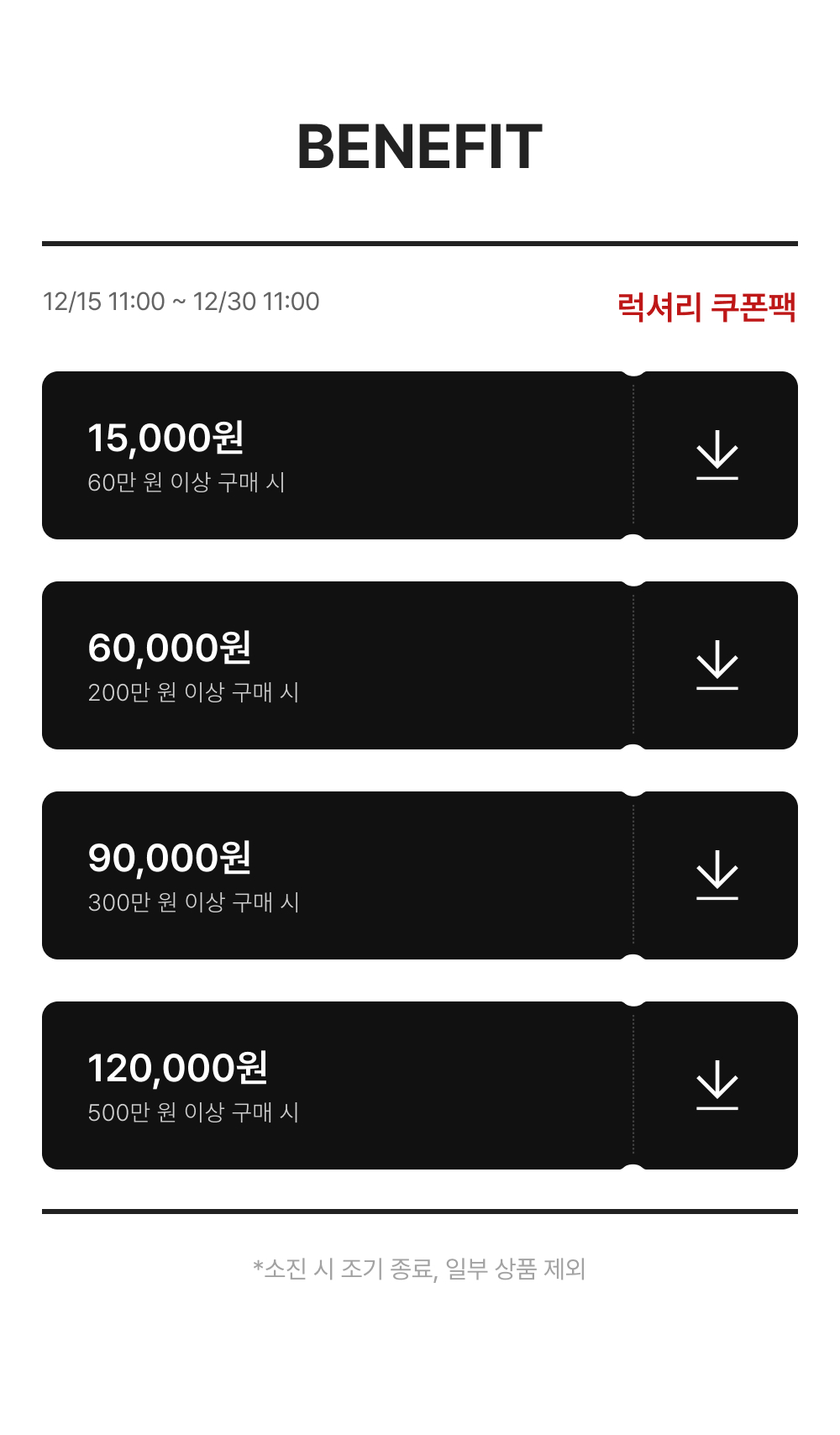The height and width of the screenshot is (1435, 840).
Task: Download the 15,000원 coupon
Action: tap(717, 455)
